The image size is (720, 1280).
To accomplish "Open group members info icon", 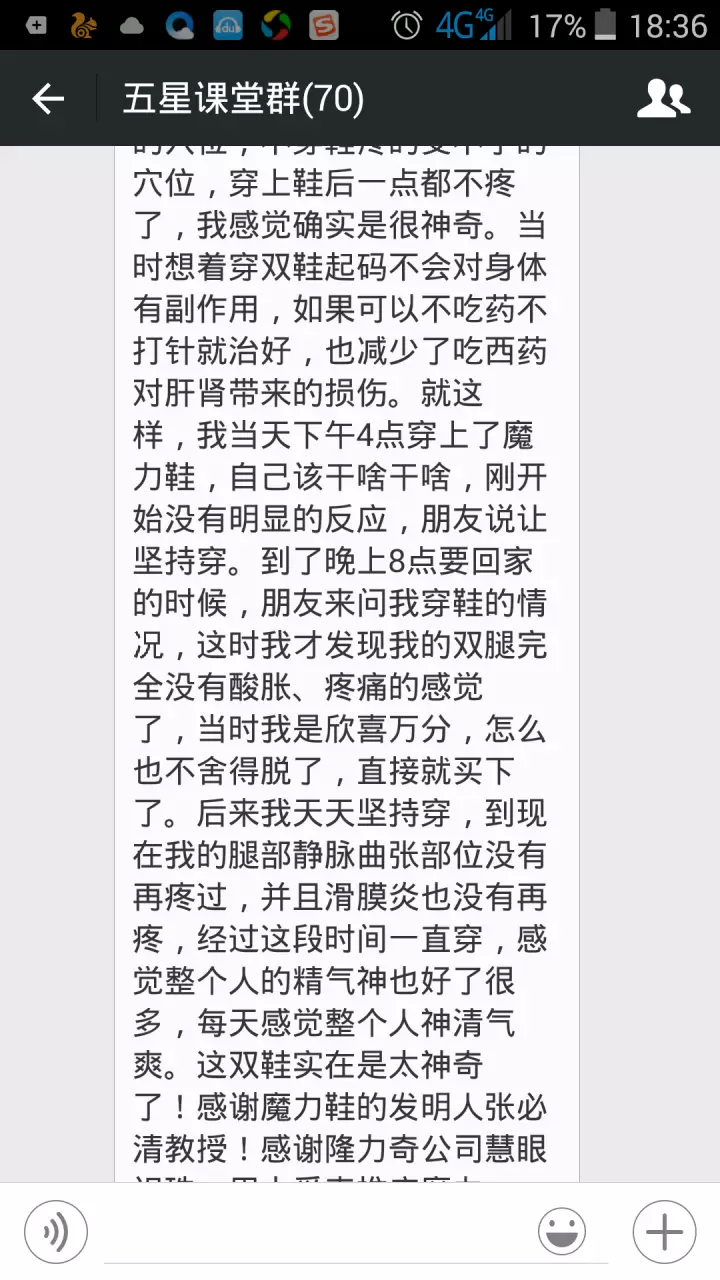I will click(x=664, y=98).
